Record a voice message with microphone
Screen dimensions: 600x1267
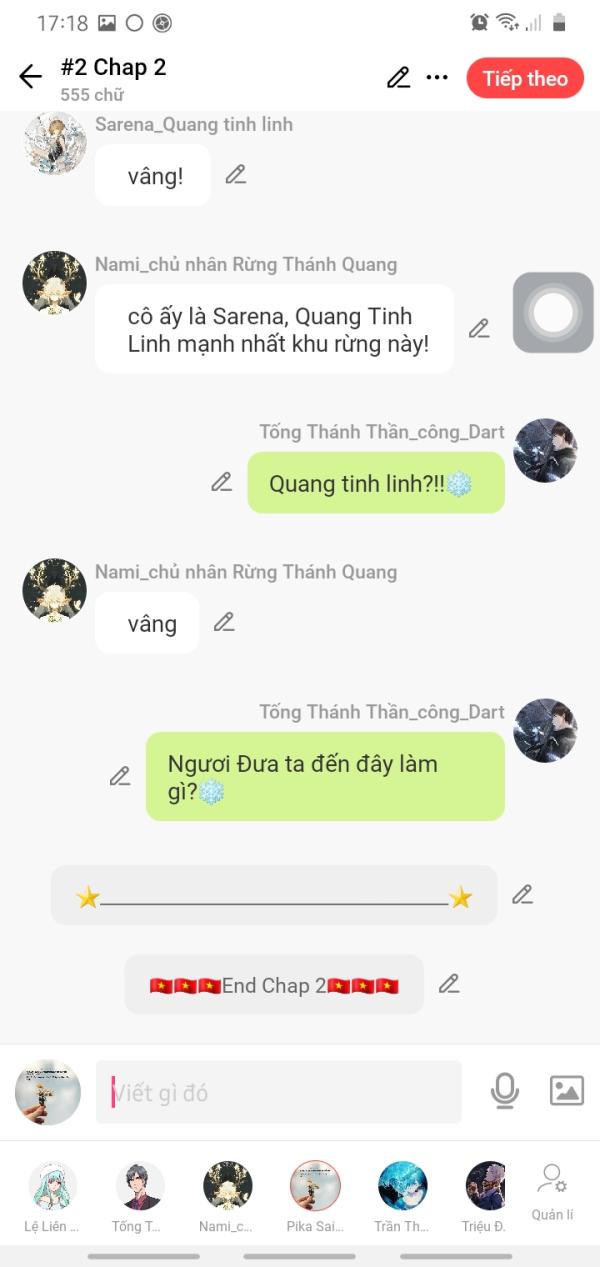tap(505, 1091)
